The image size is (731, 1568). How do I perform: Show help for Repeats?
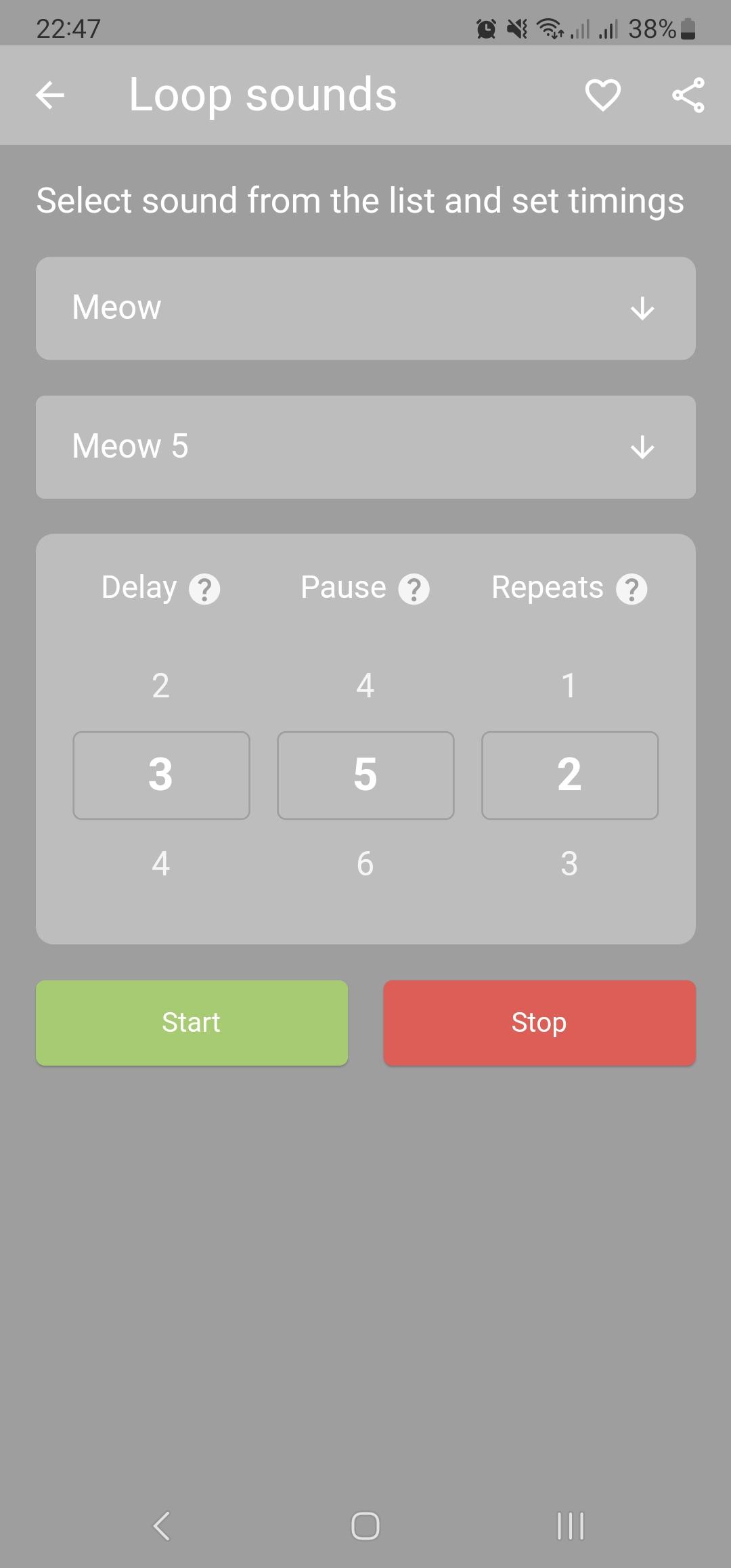point(632,589)
